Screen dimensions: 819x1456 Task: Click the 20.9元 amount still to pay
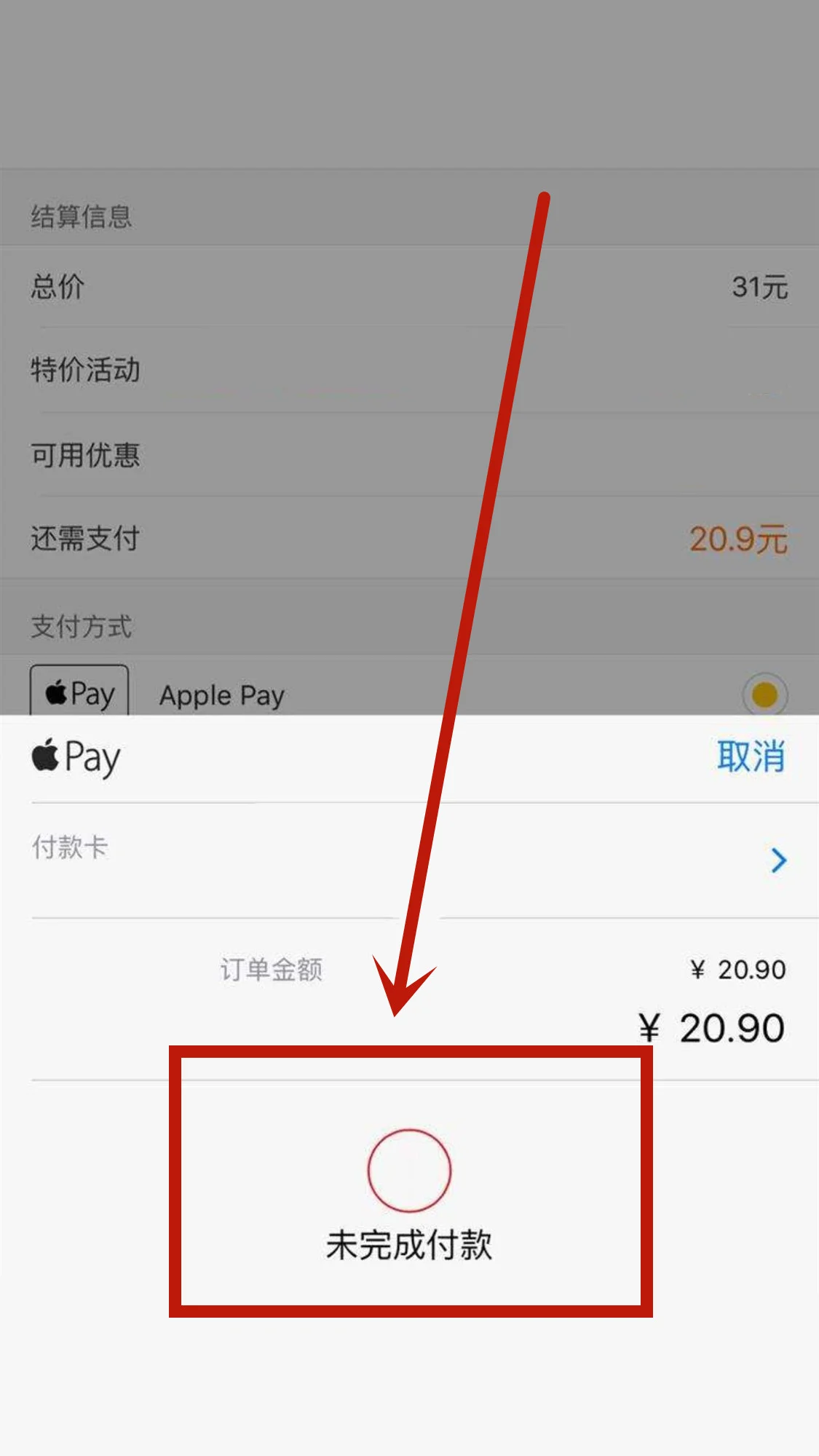[x=737, y=539]
